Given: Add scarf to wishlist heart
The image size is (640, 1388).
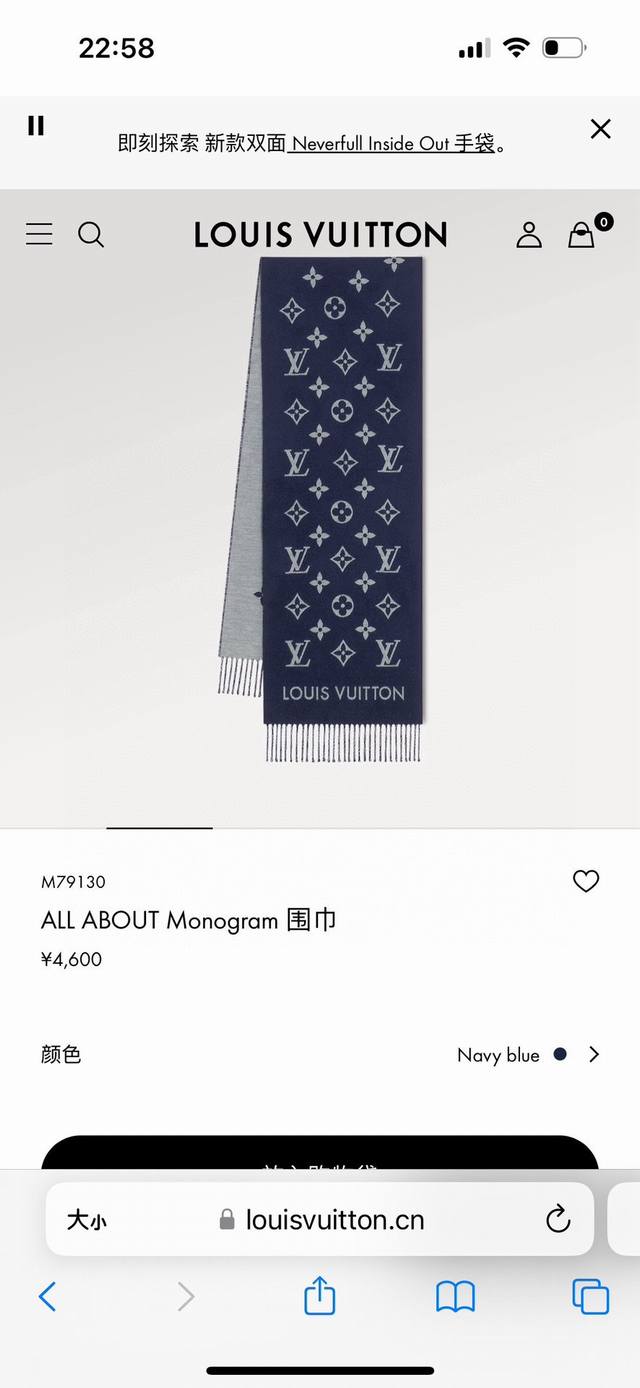Looking at the screenshot, I should 586,881.
